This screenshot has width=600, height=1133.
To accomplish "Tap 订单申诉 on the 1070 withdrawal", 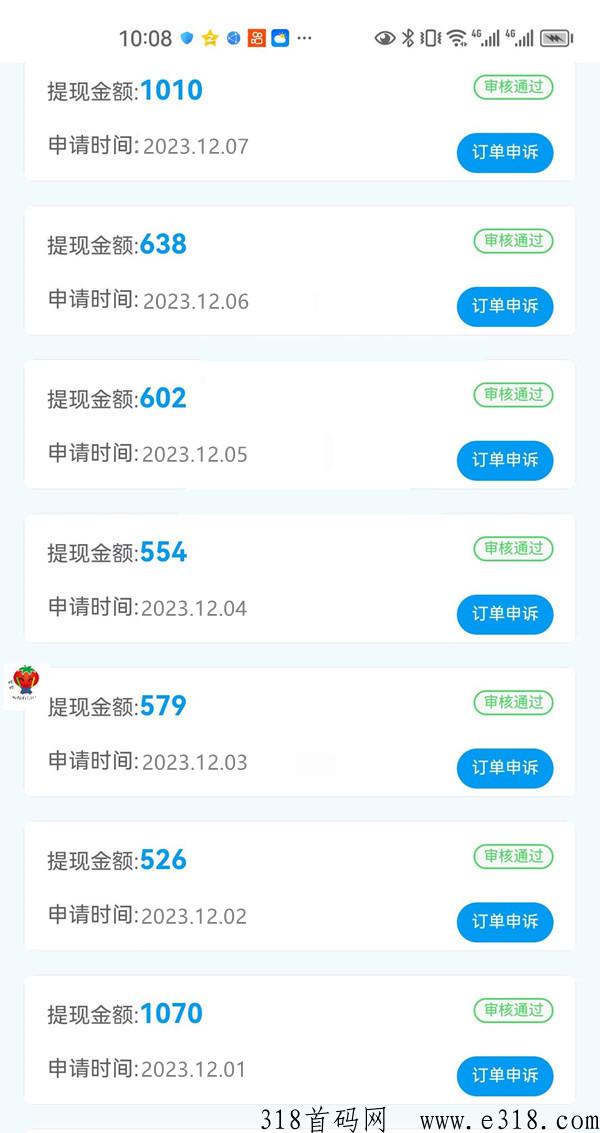I will 505,1076.
